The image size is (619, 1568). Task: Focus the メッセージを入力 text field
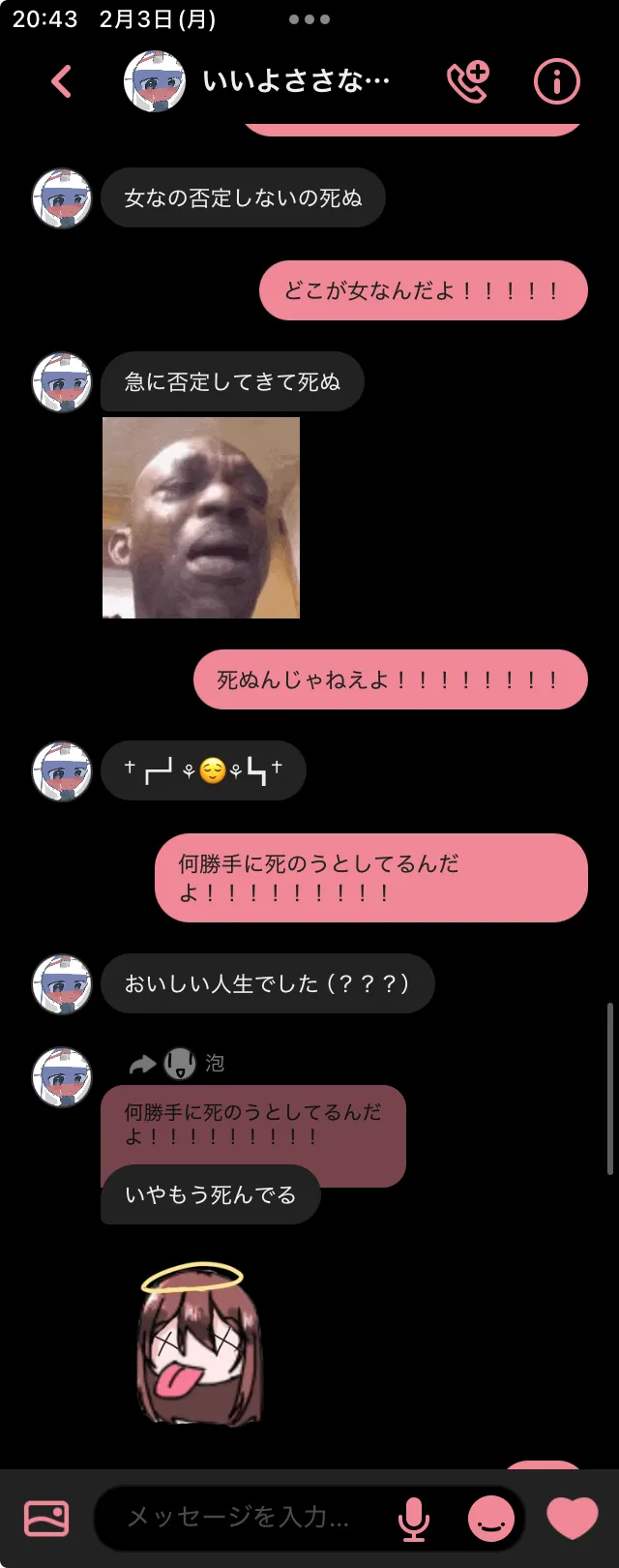242,1517
